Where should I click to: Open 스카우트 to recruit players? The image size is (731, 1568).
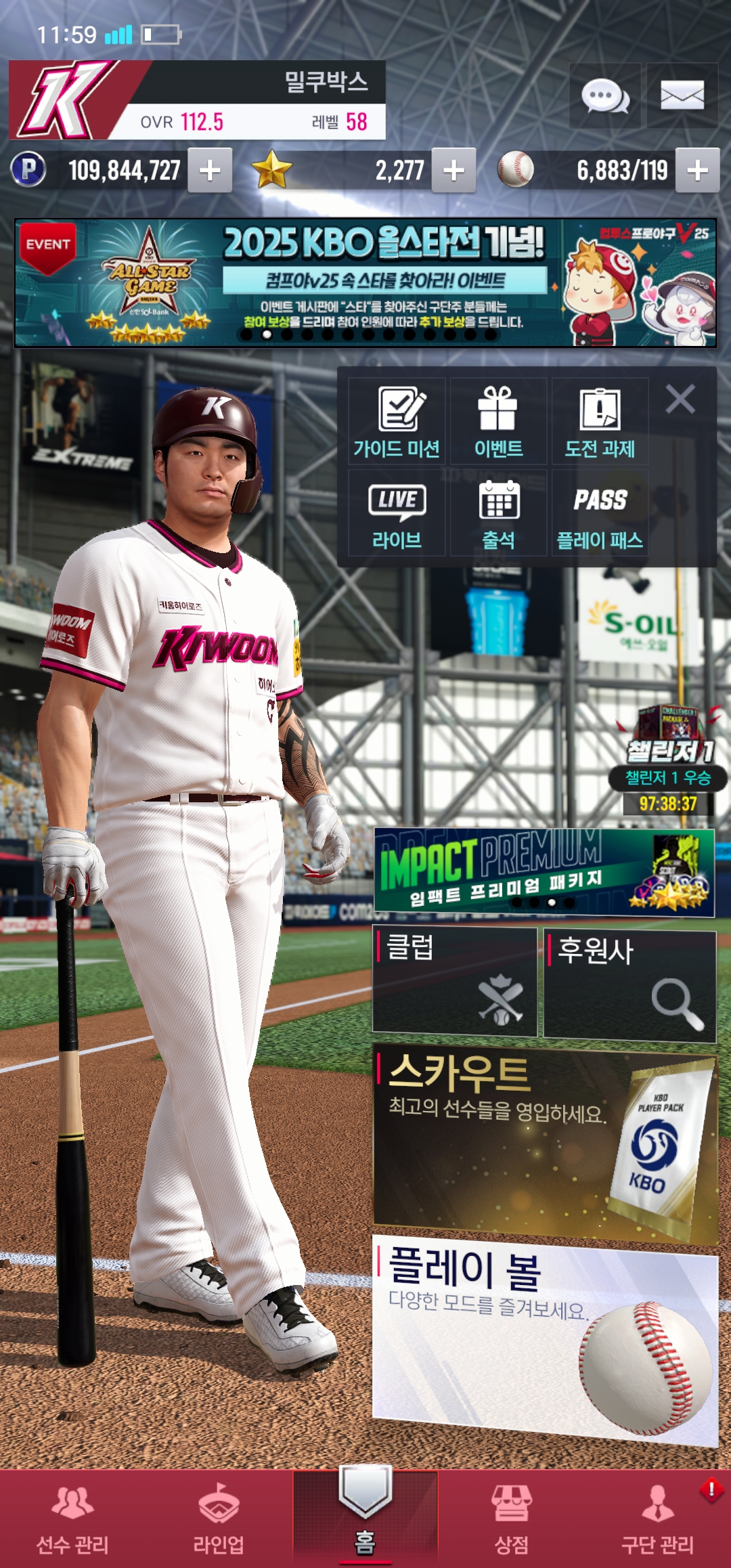coord(545,1146)
